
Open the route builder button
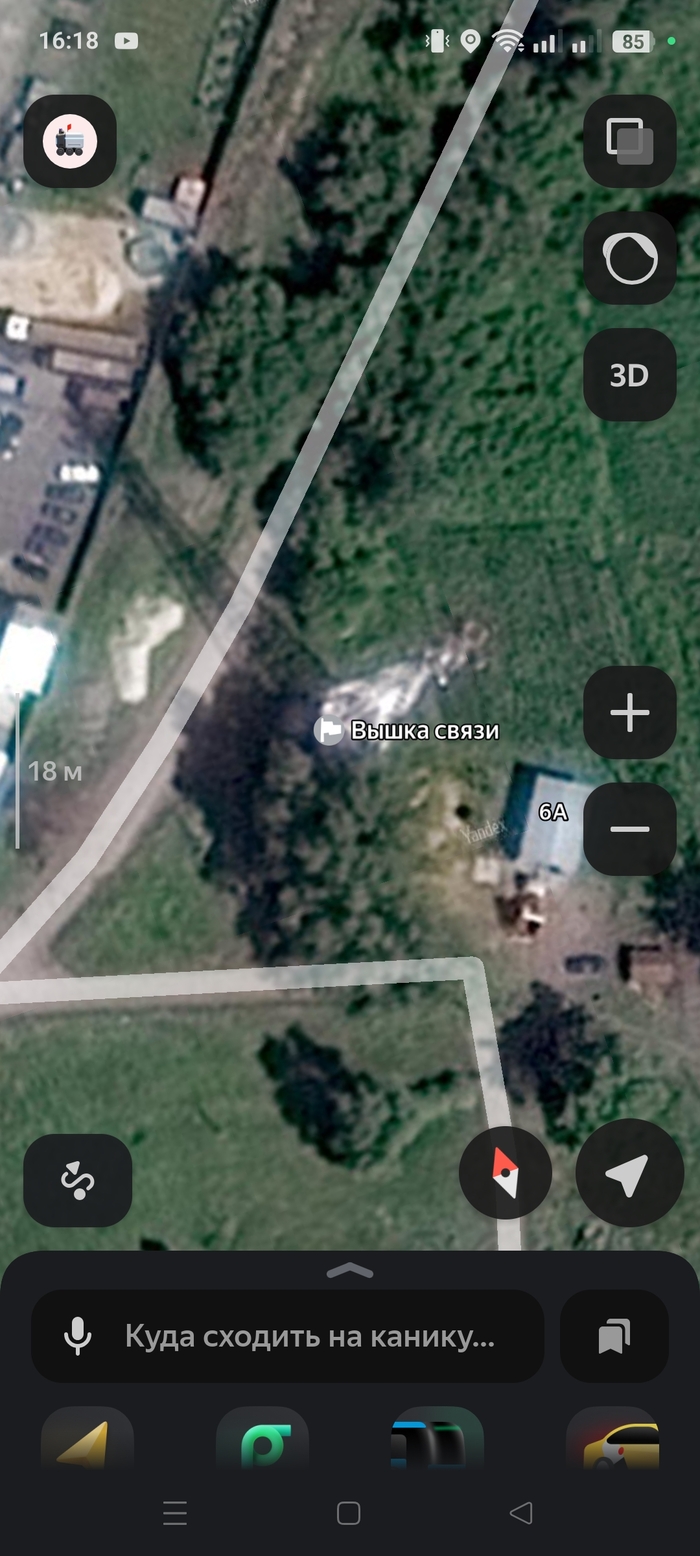coord(77,1180)
